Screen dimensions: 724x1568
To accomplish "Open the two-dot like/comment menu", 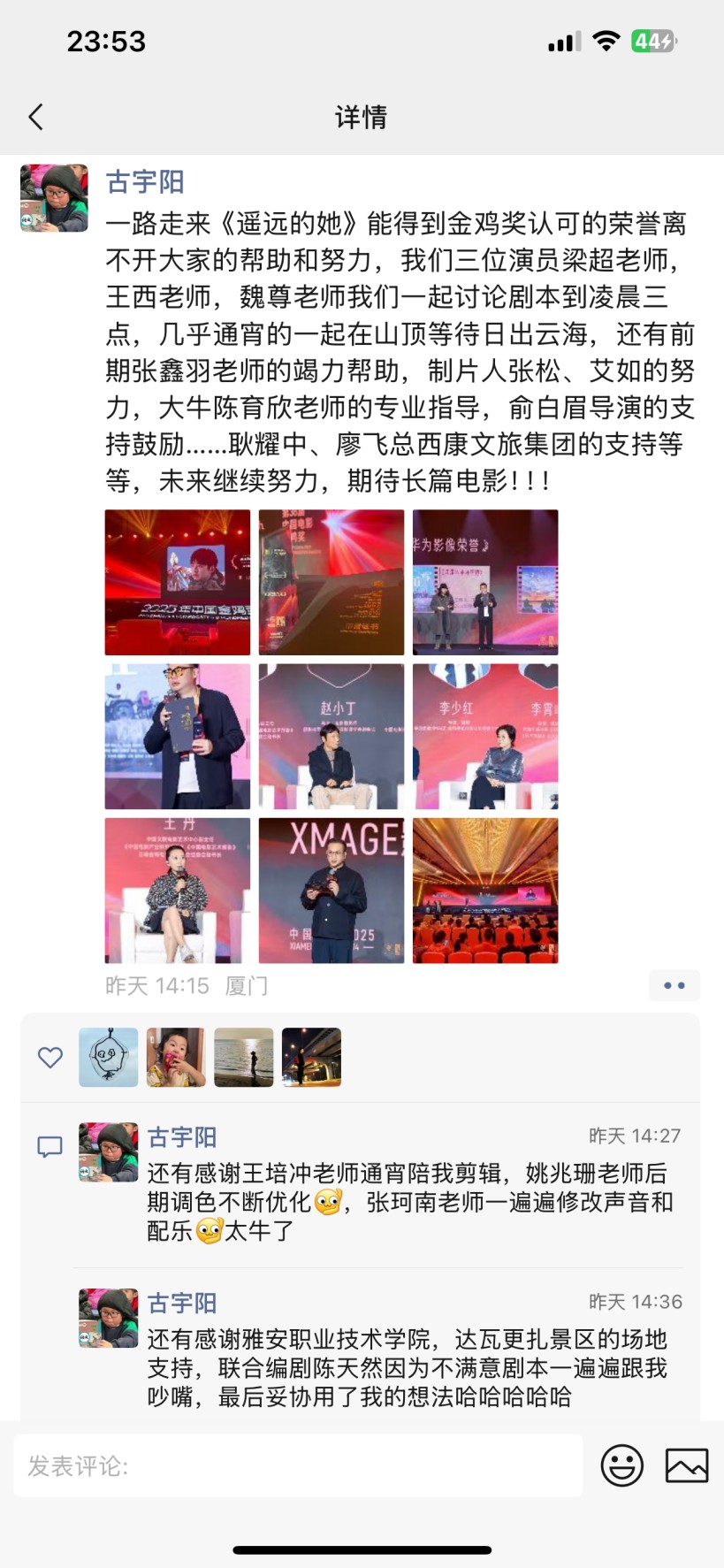I will point(674,985).
